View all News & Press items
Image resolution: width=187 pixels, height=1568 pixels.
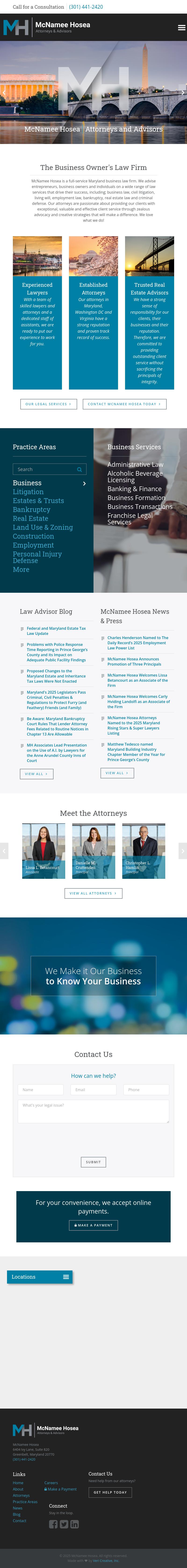point(117,773)
